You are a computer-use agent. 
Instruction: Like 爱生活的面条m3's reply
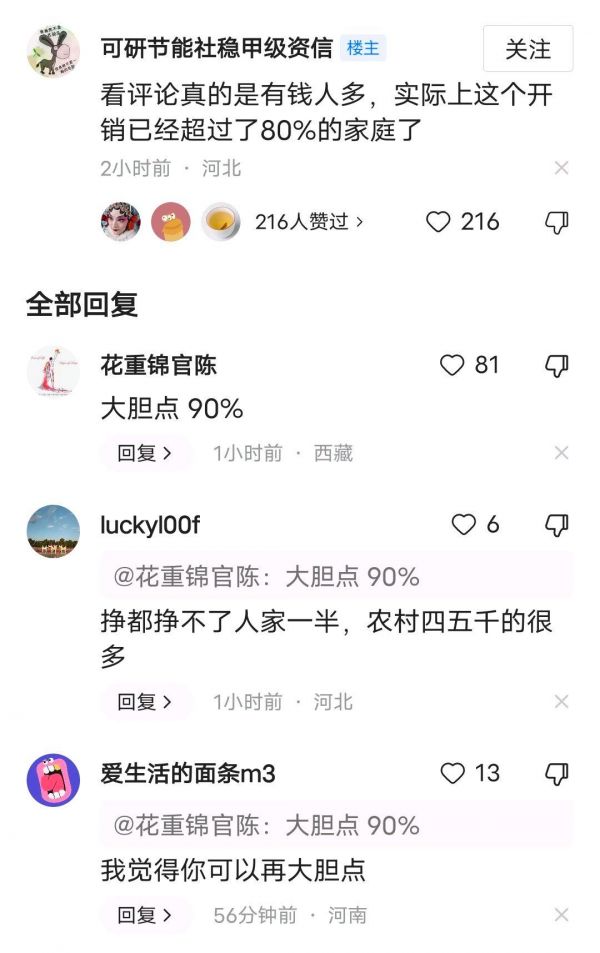453,773
